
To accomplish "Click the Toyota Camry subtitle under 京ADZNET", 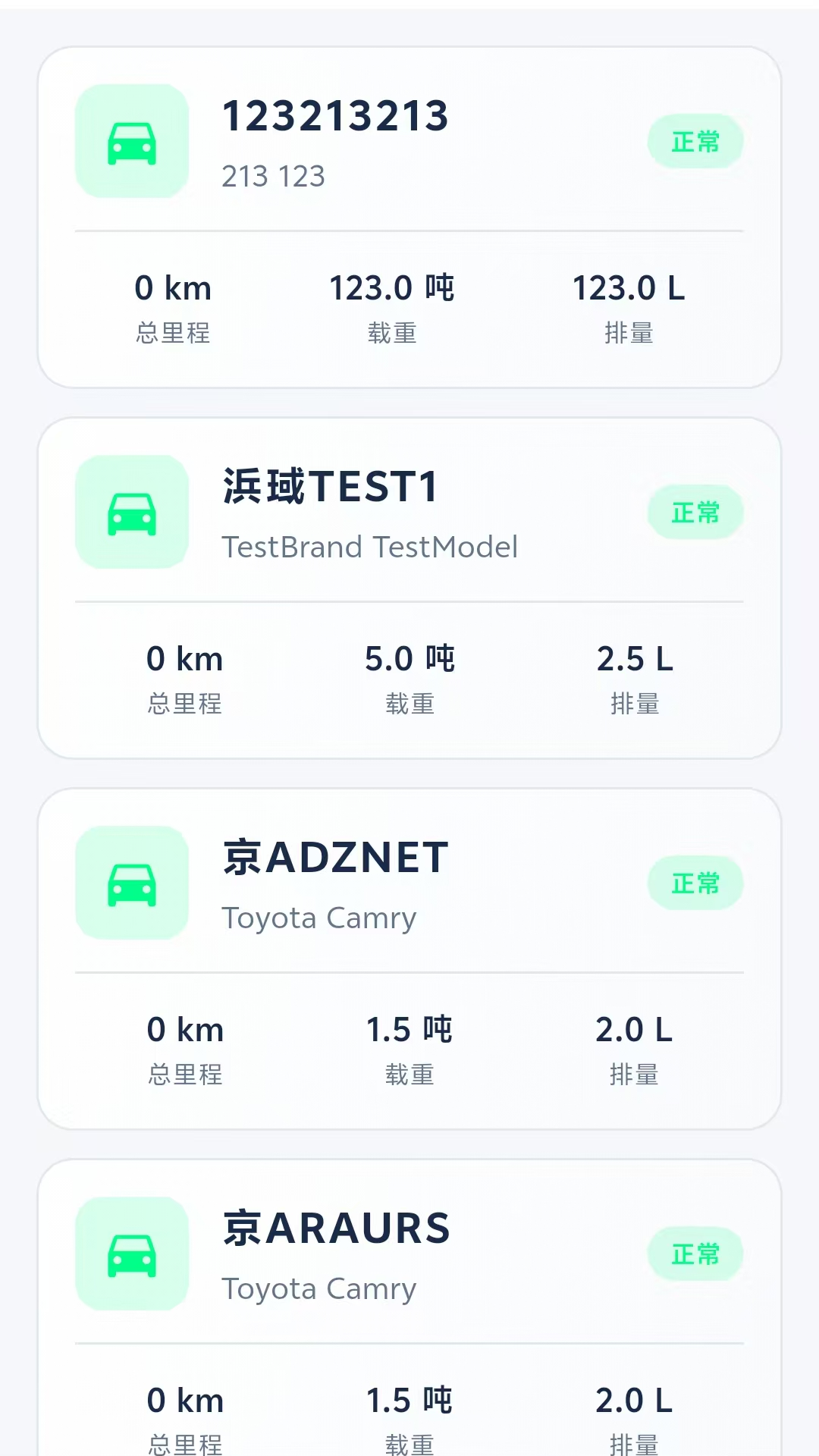I will pyautogui.click(x=319, y=918).
